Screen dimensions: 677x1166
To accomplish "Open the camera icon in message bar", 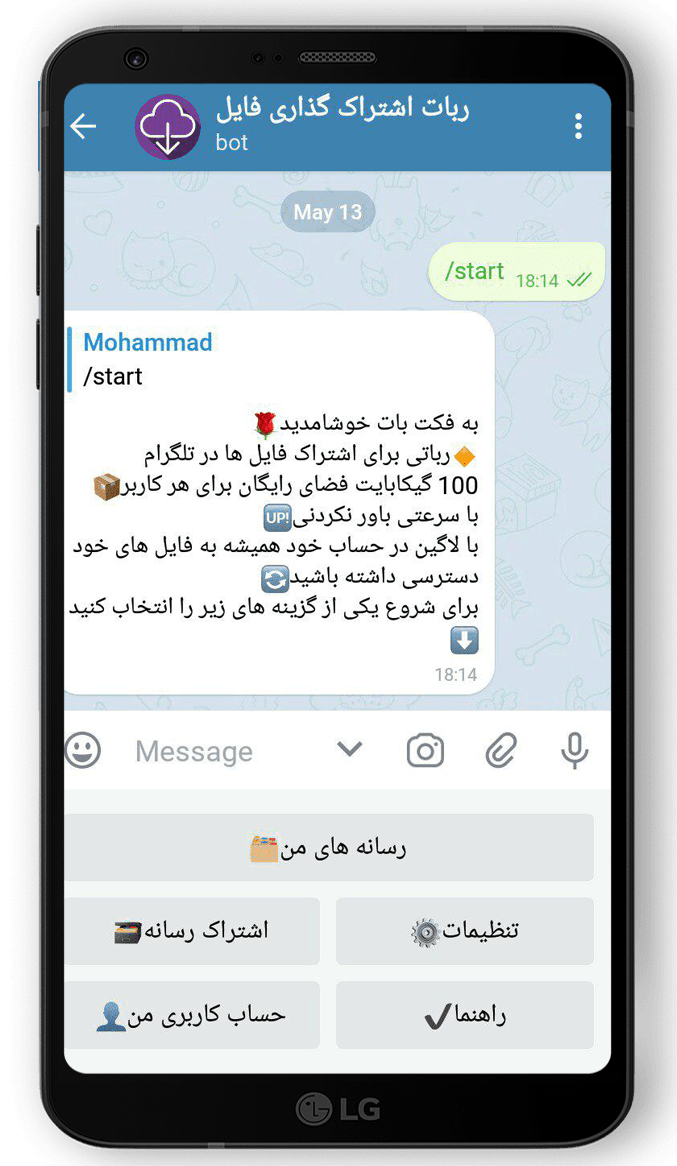I will (x=425, y=750).
